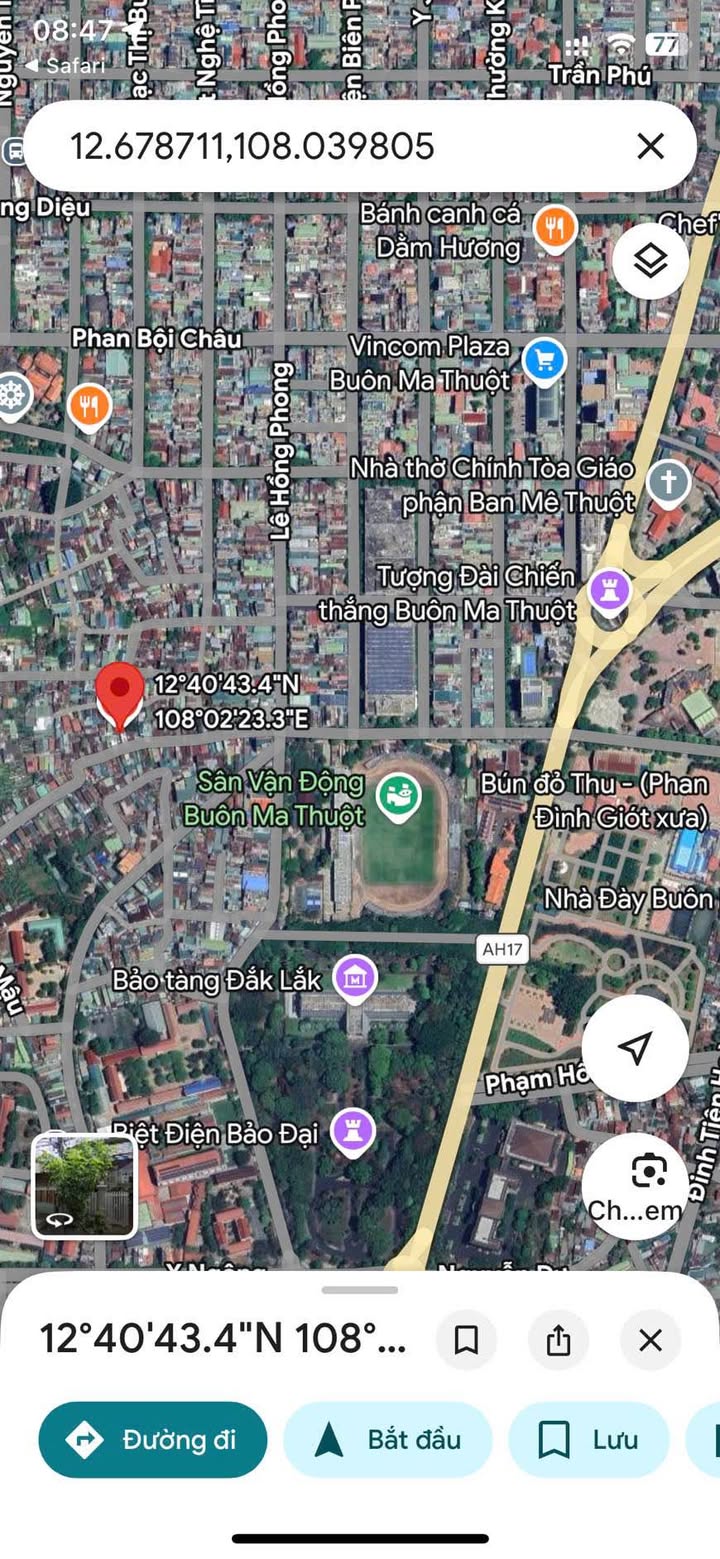Start navigation with Bắt đầu

388,1440
